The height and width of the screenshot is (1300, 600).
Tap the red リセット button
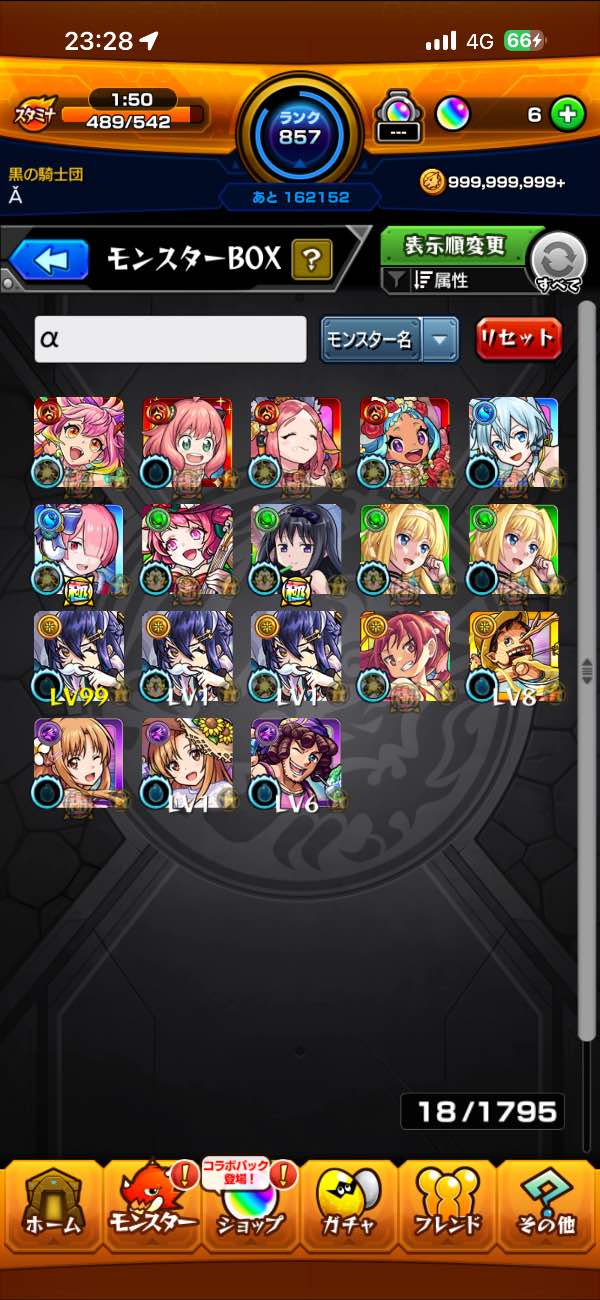pyautogui.click(x=518, y=339)
